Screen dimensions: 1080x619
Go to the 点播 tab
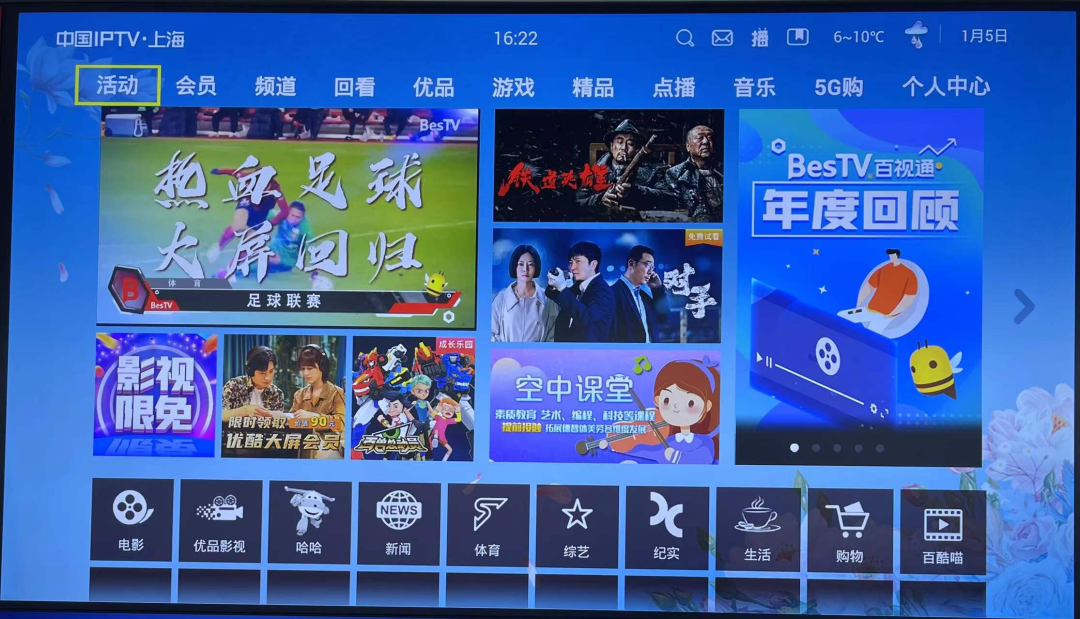click(673, 87)
